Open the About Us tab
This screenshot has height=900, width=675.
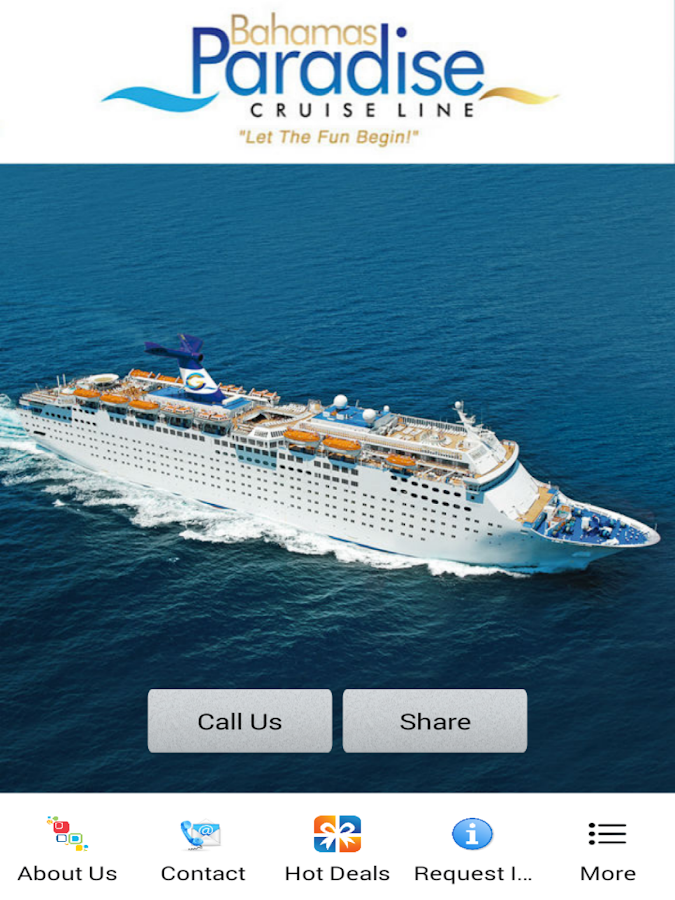point(67,849)
